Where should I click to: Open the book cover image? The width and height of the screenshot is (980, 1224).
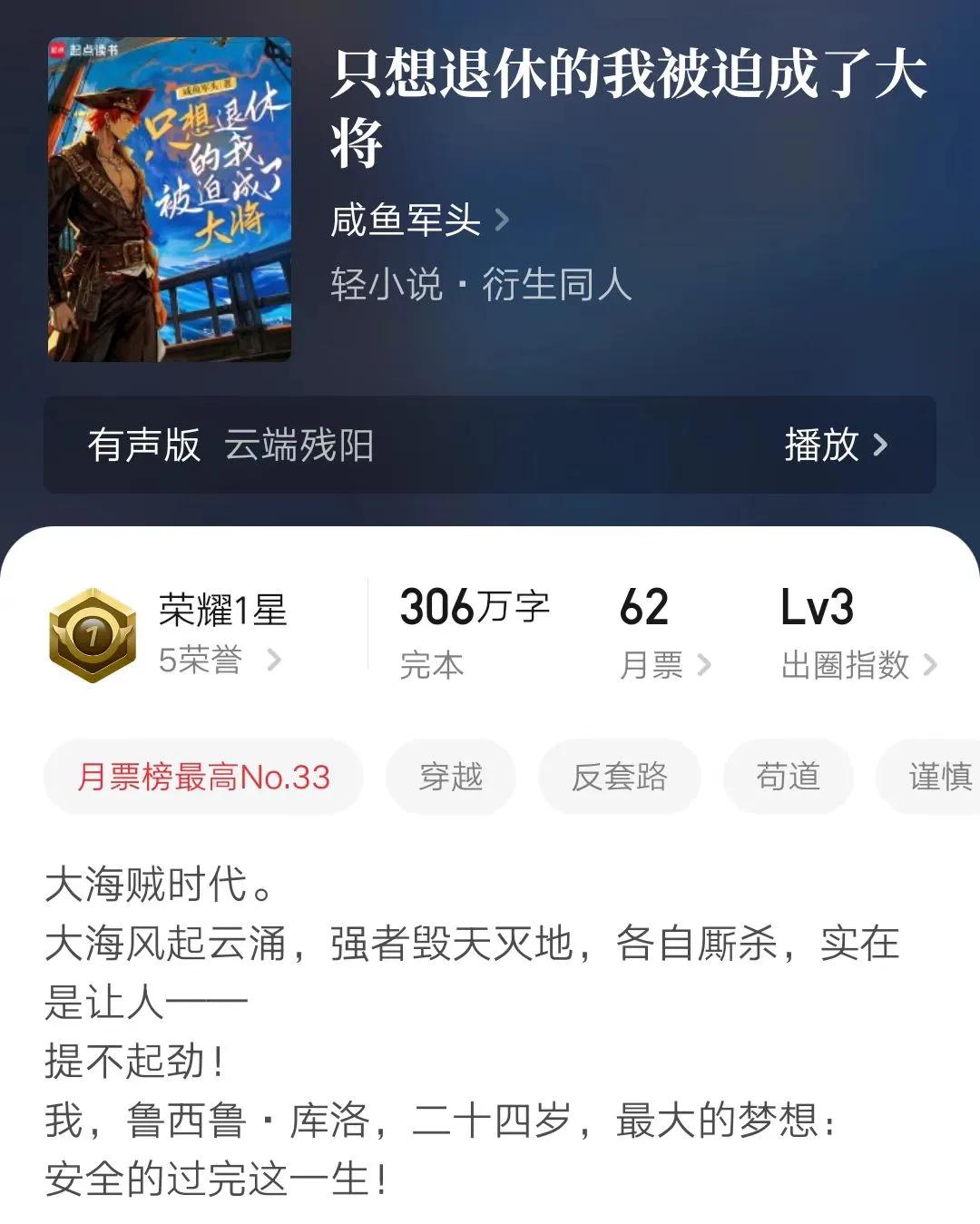point(170,200)
